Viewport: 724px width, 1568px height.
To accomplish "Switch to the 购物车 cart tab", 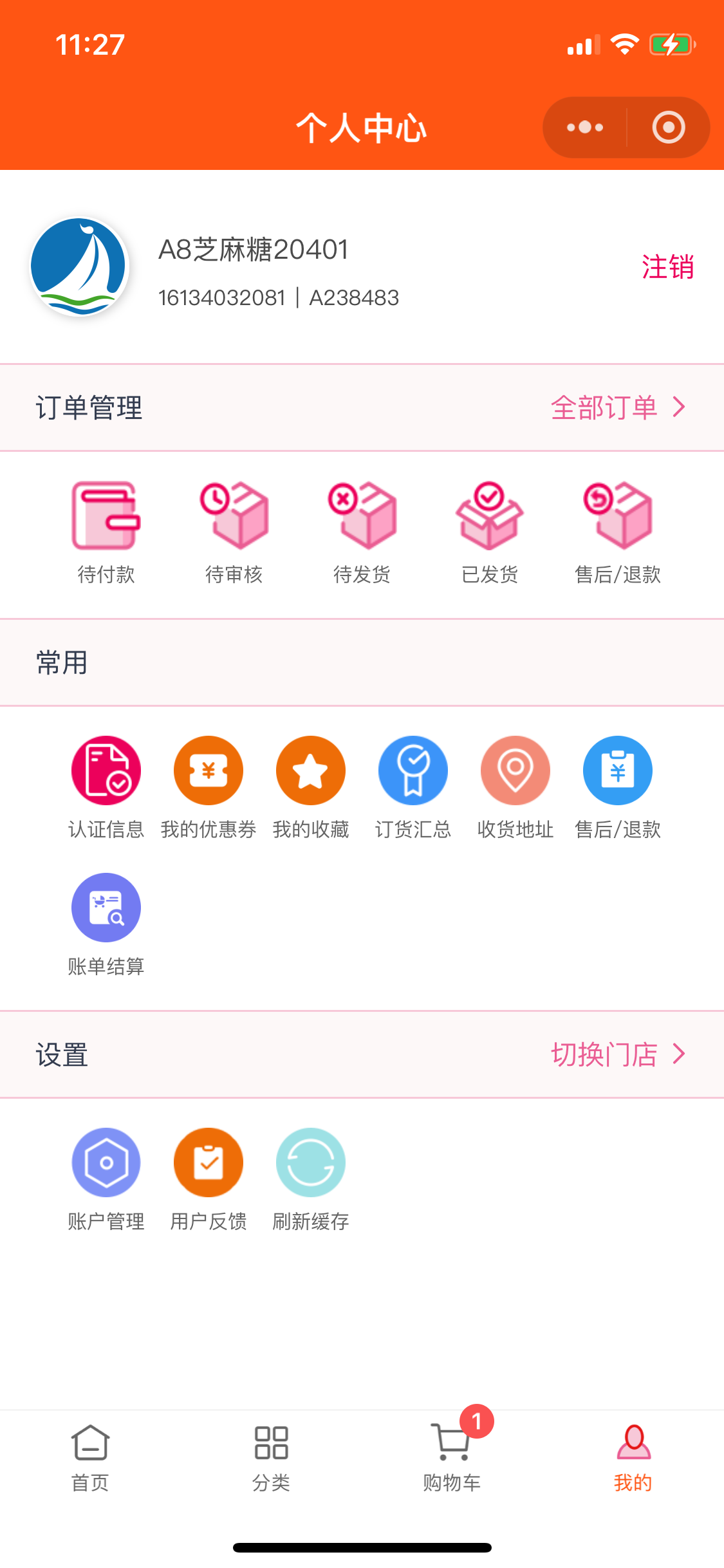I will point(452,1457).
